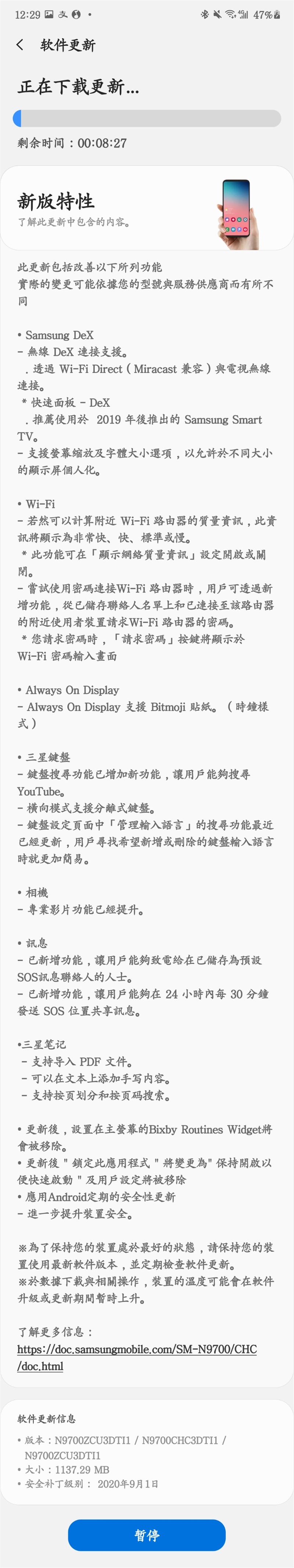Pause the update download with 暂停

point(146,1535)
